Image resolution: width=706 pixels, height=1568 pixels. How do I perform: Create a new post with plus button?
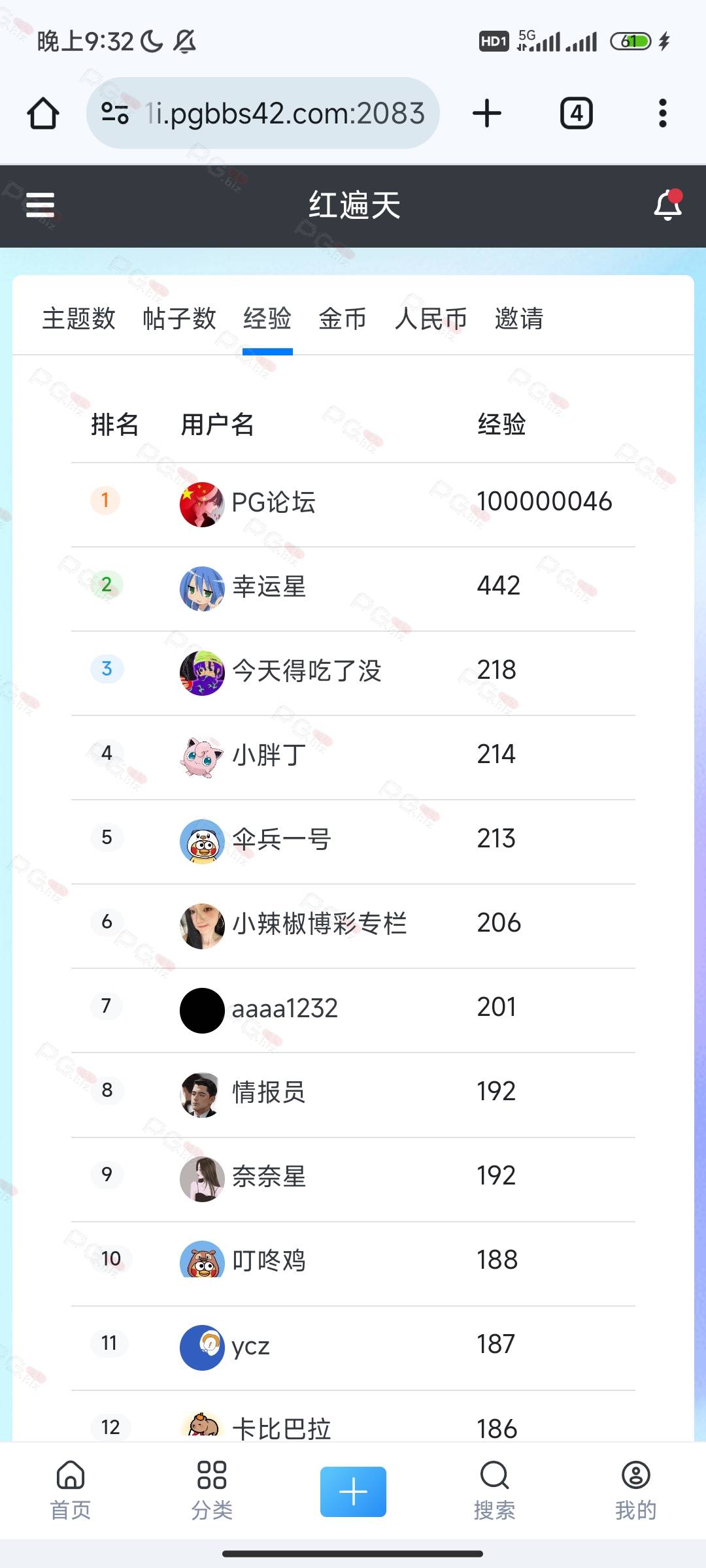[353, 1492]
